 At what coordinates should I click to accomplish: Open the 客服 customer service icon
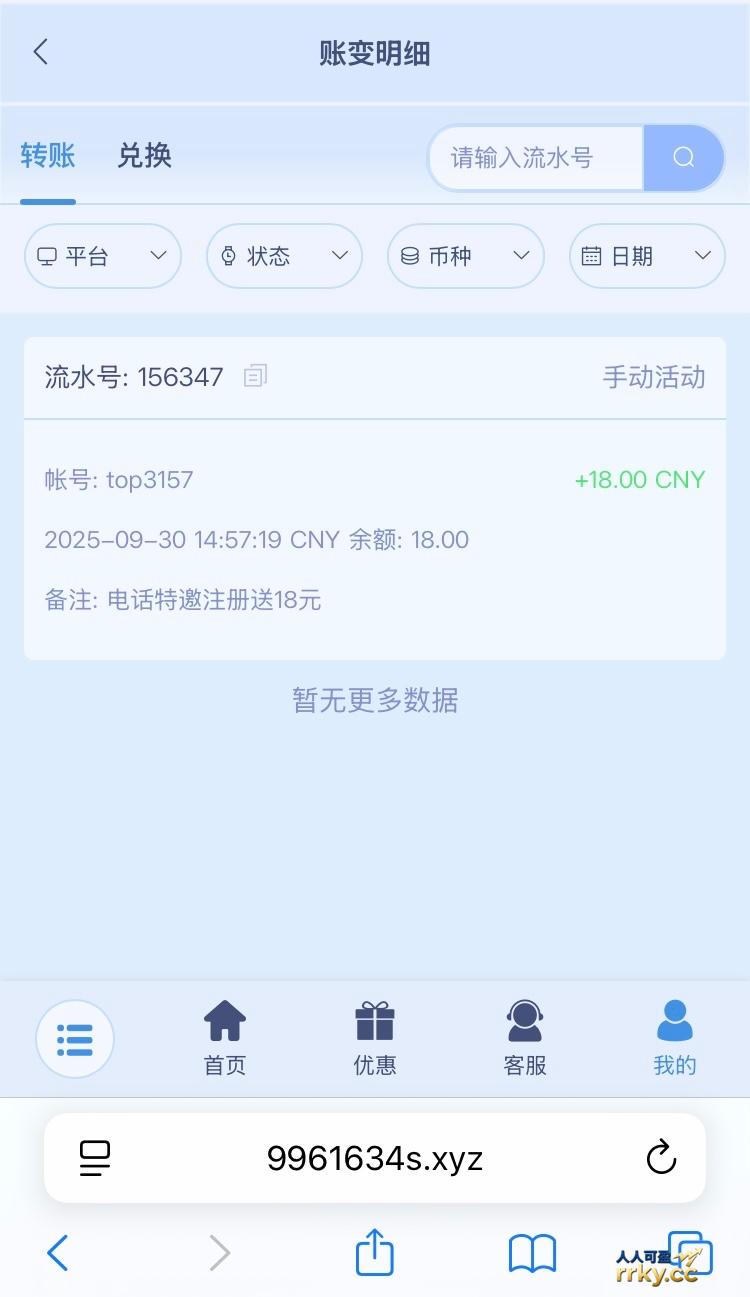tap(524, 1017)
